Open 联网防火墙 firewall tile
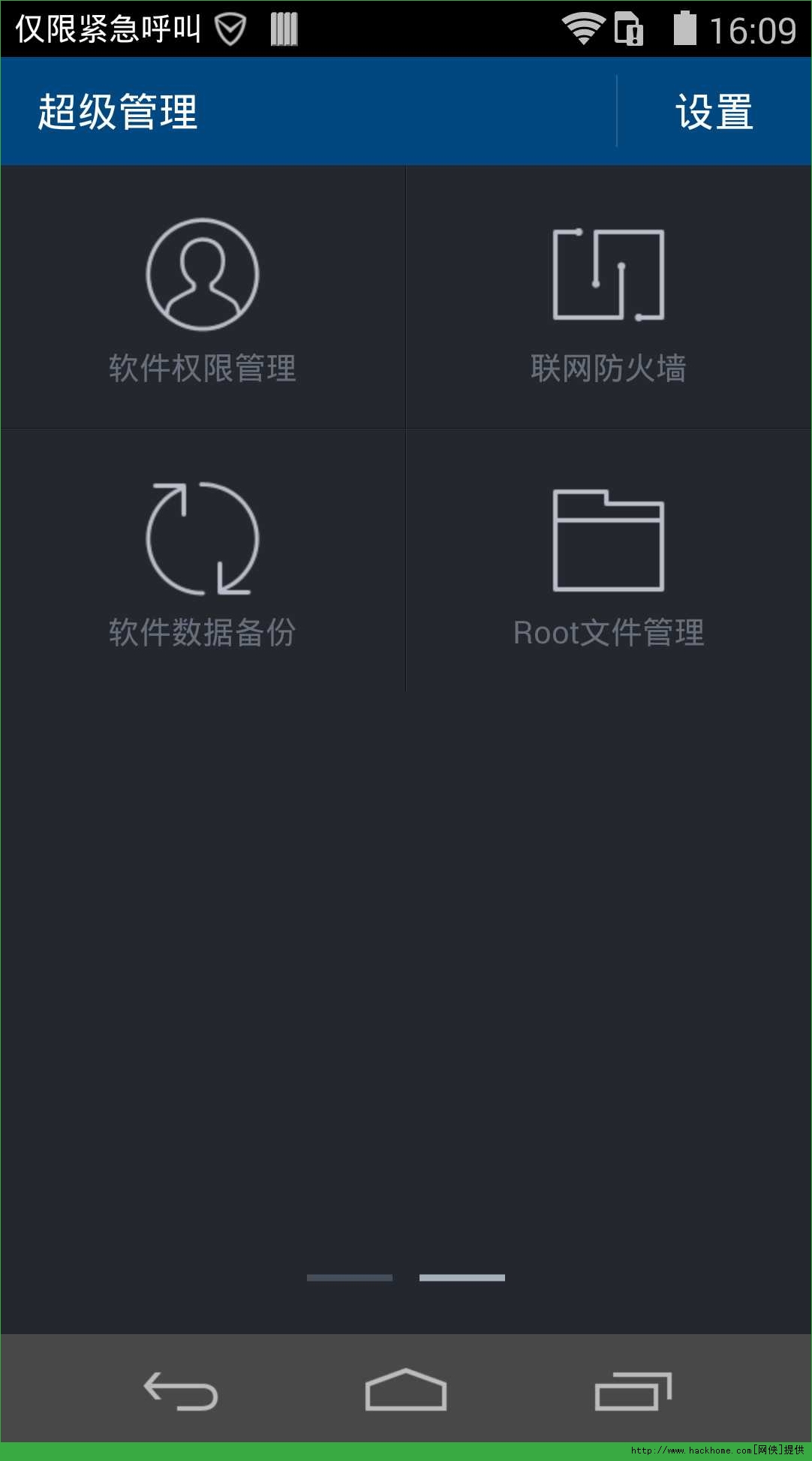Screen dimensions: 812x1461 pos(609,299)
